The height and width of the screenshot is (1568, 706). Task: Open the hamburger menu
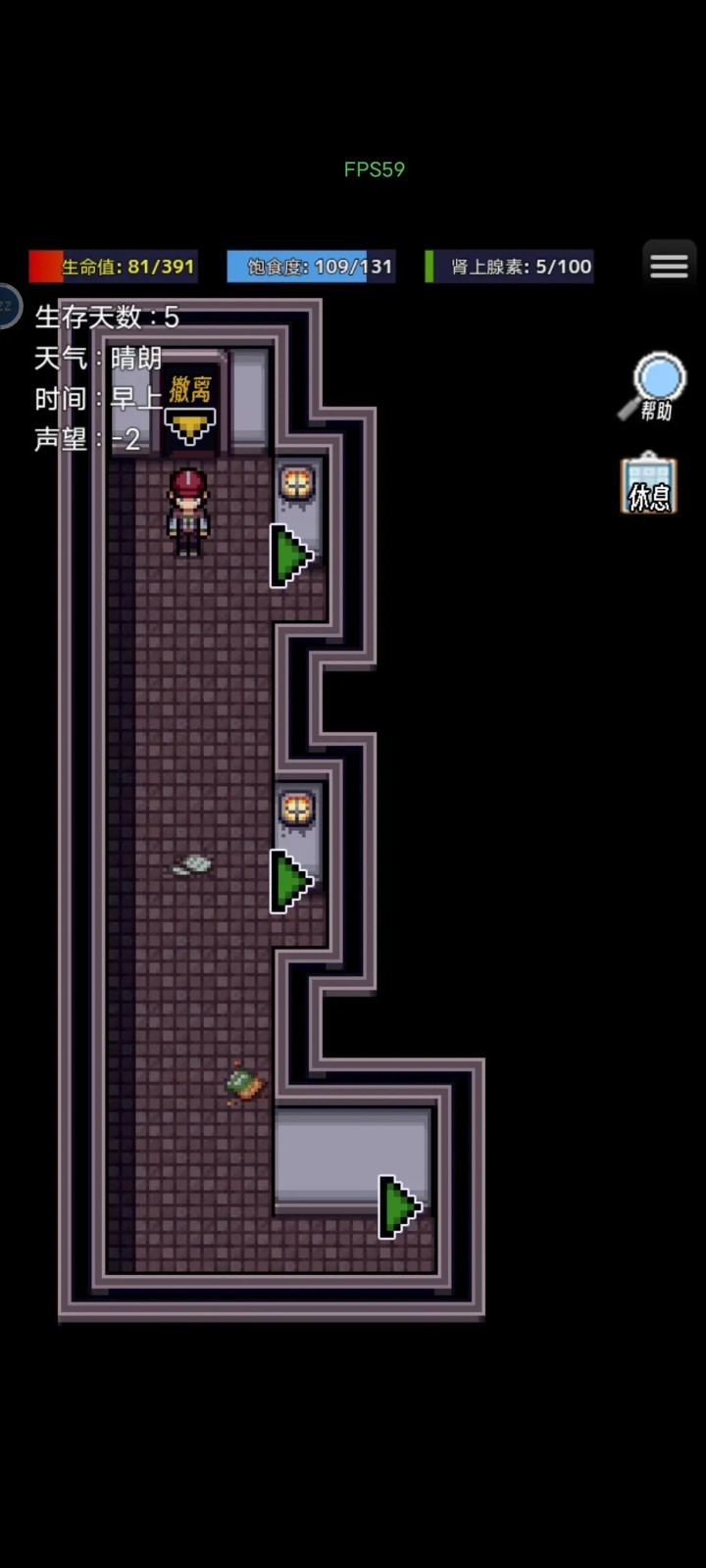[x=669, y=266]
